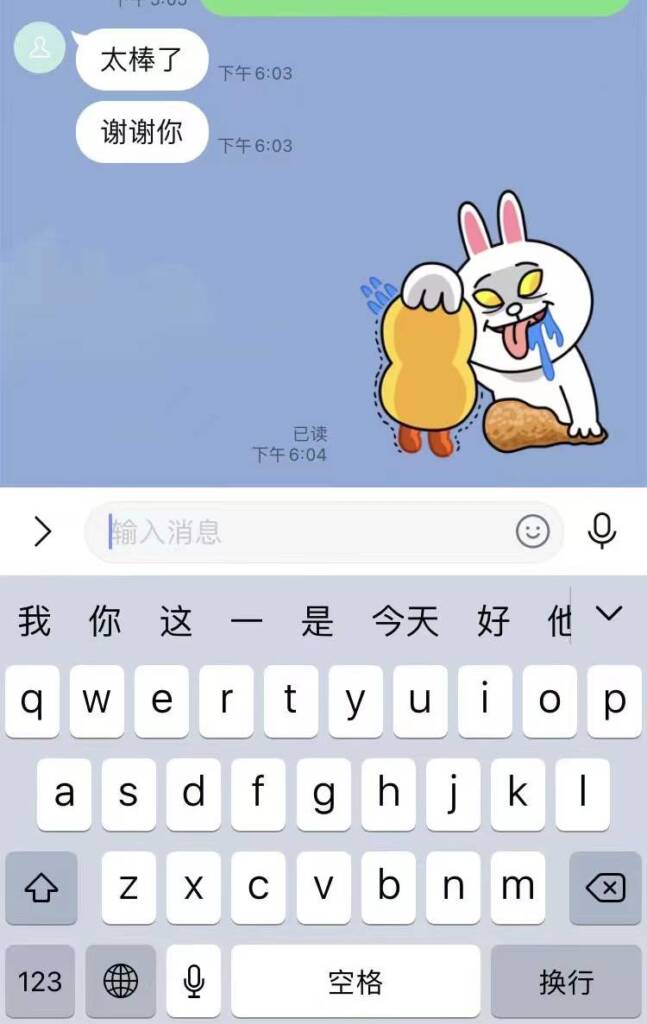647x1024 pixels.
Task: Tap the 输入消息 message field
Action: click(300, 531)
